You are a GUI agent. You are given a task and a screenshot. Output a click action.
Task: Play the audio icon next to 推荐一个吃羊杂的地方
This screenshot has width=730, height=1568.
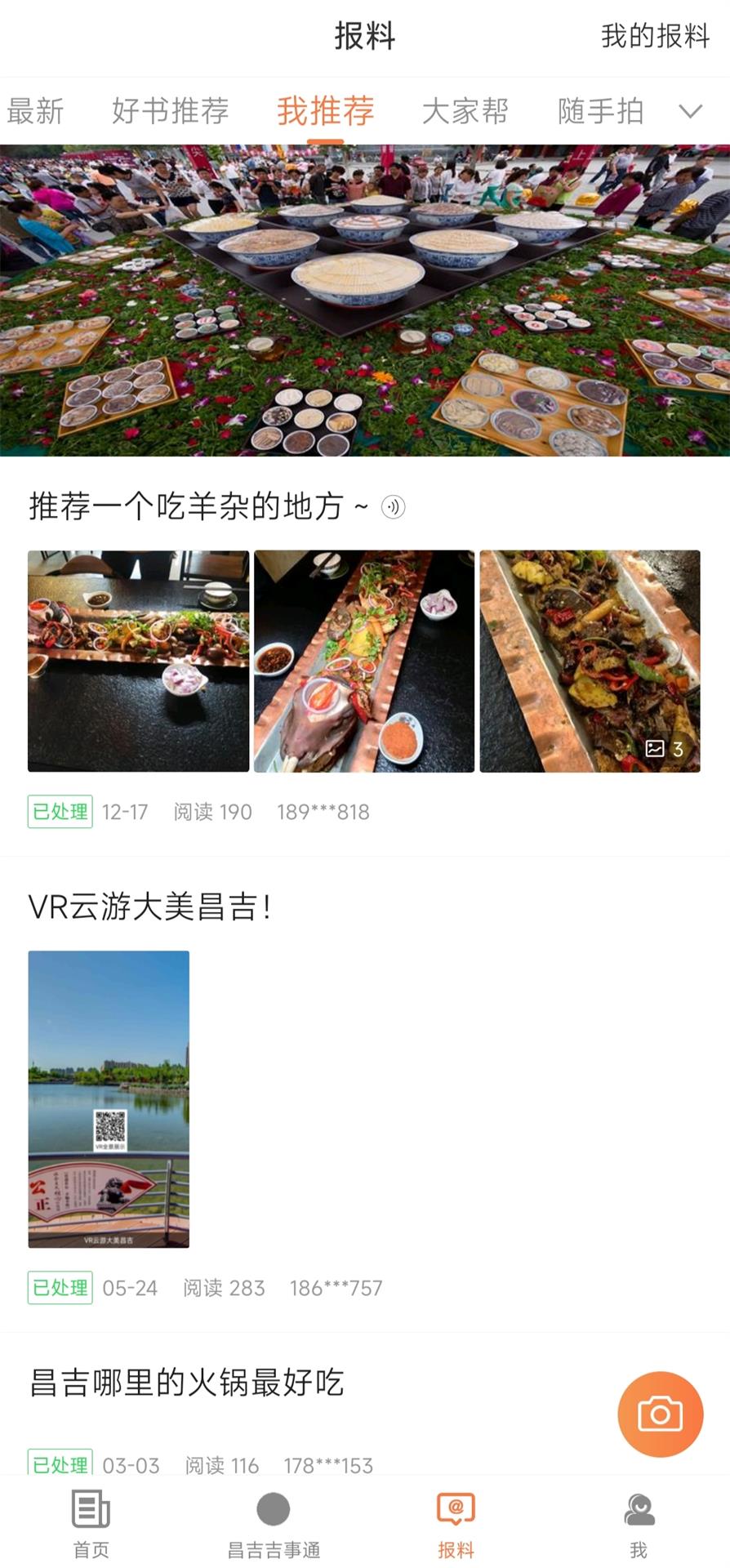pos(393,506)
